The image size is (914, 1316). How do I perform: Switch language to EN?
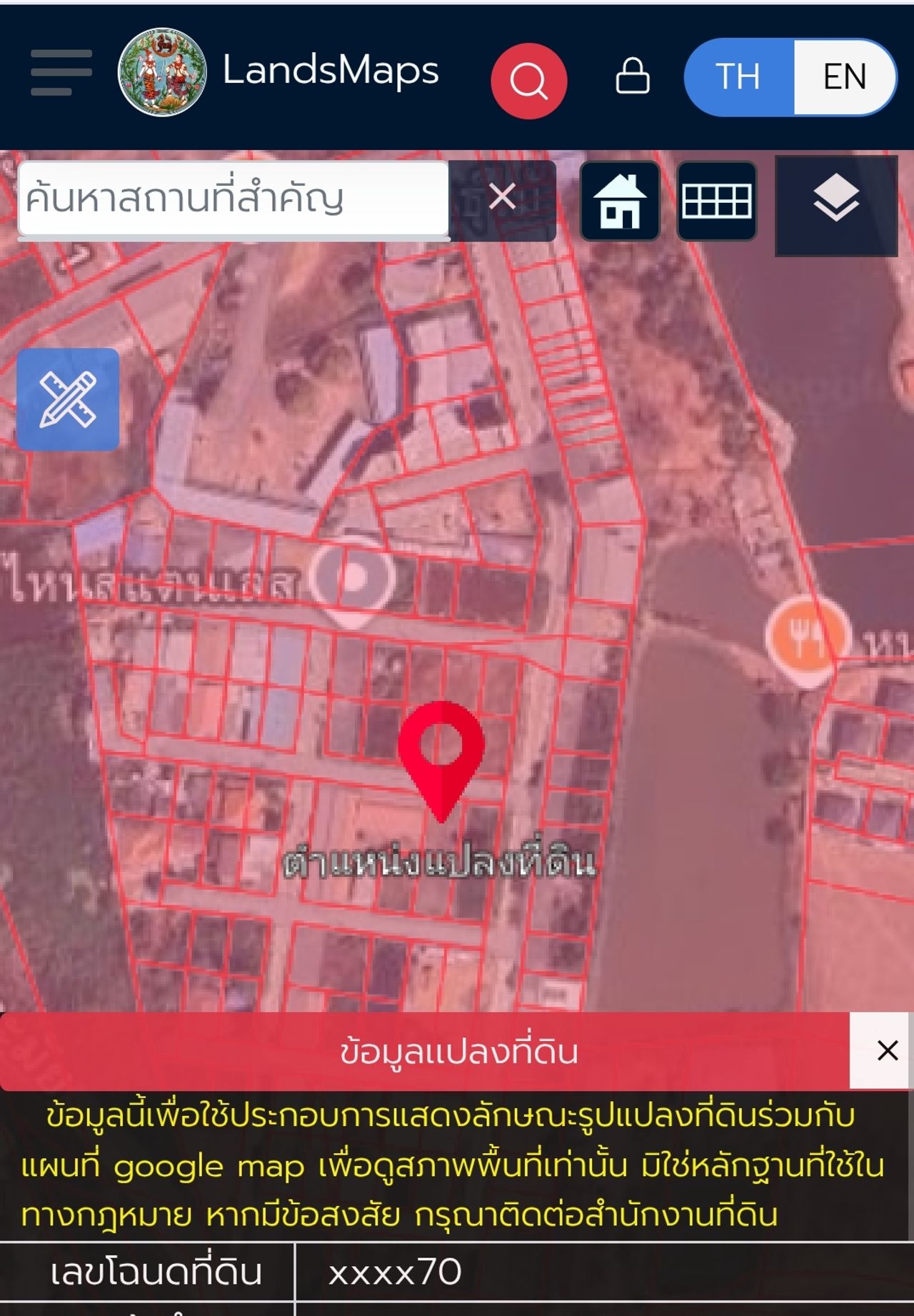pos(845,76)
